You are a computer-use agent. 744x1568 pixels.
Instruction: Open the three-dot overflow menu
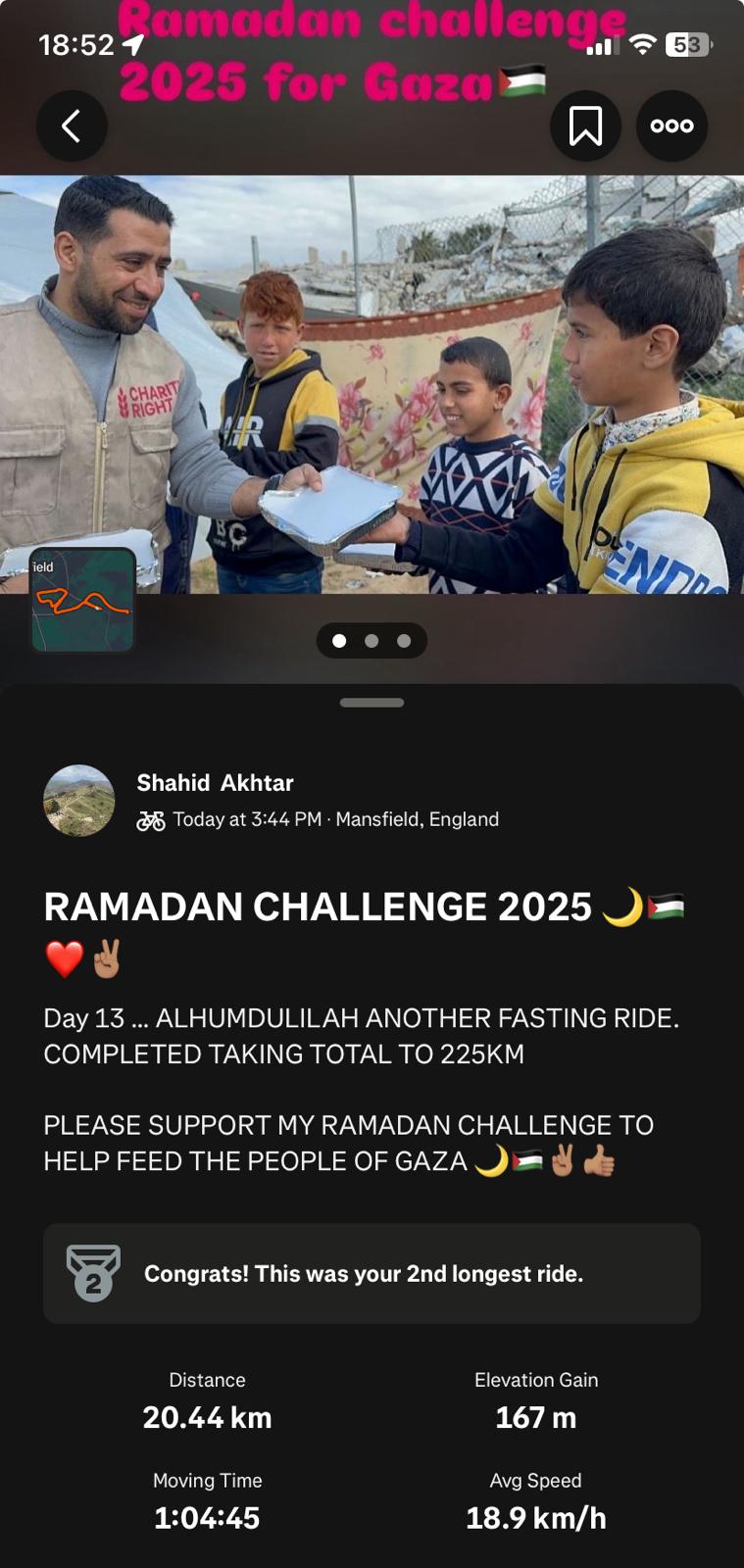click(x=671, y=125)
